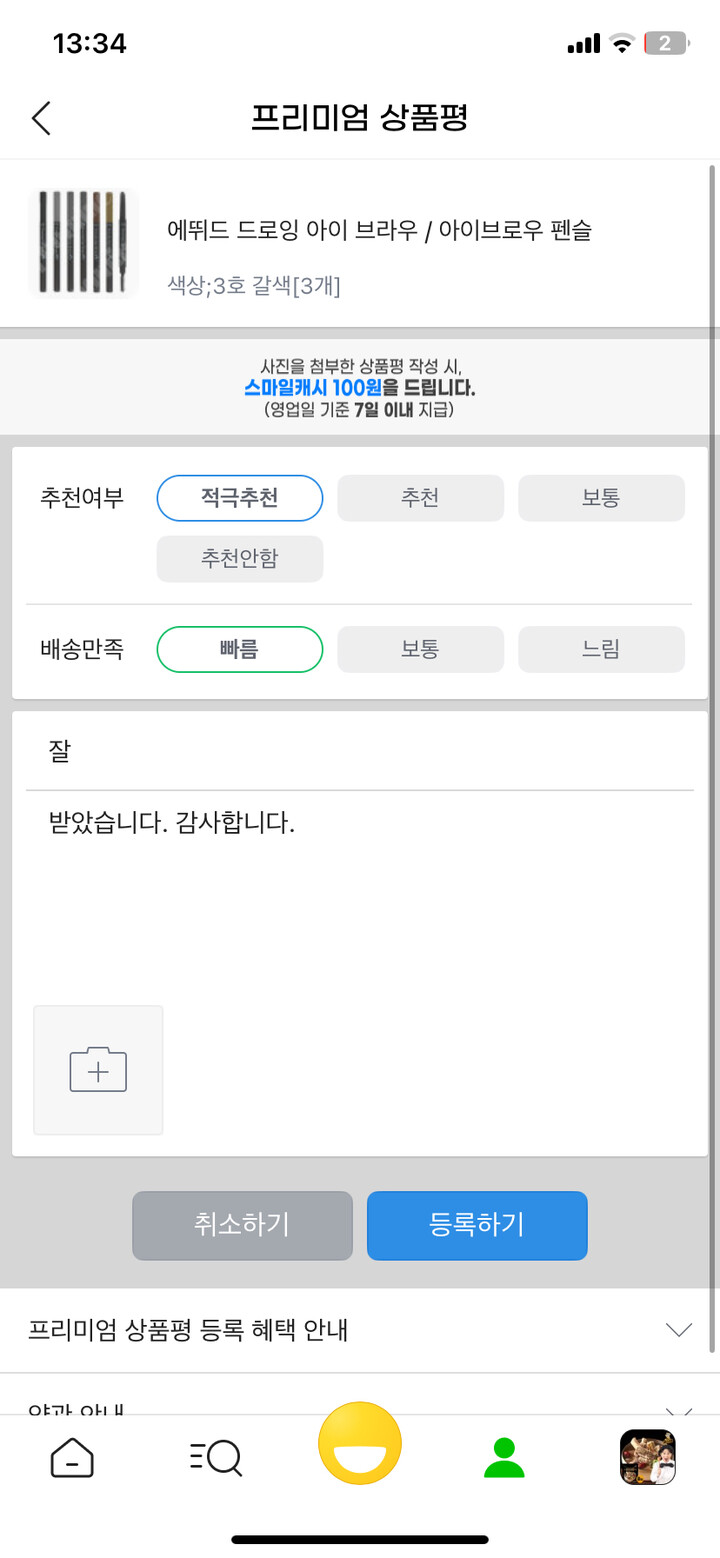
Task: Select the 추천 recommendation option
Action: click(x=420, y=497)
